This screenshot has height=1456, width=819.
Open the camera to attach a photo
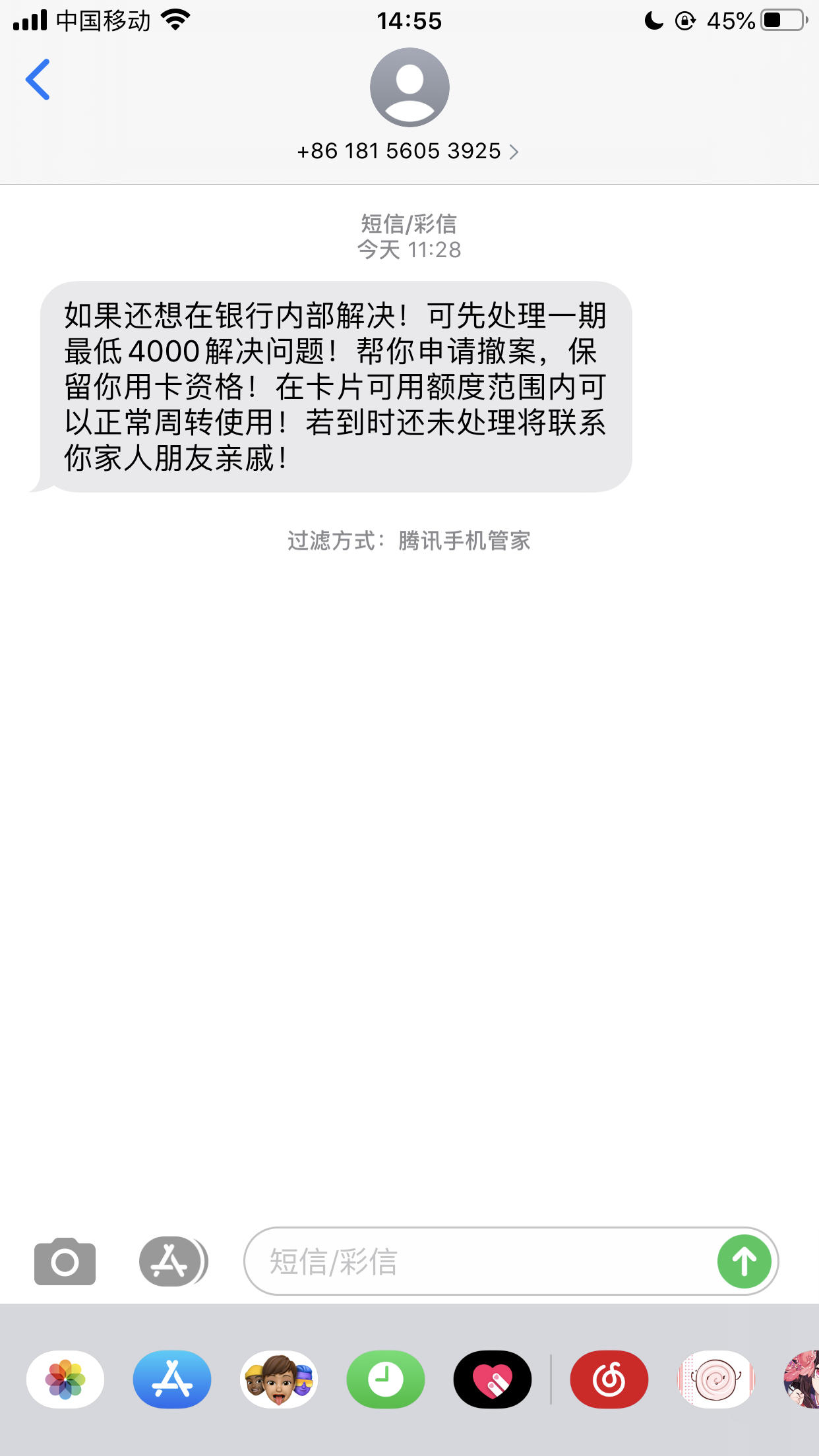[65, 1261]
